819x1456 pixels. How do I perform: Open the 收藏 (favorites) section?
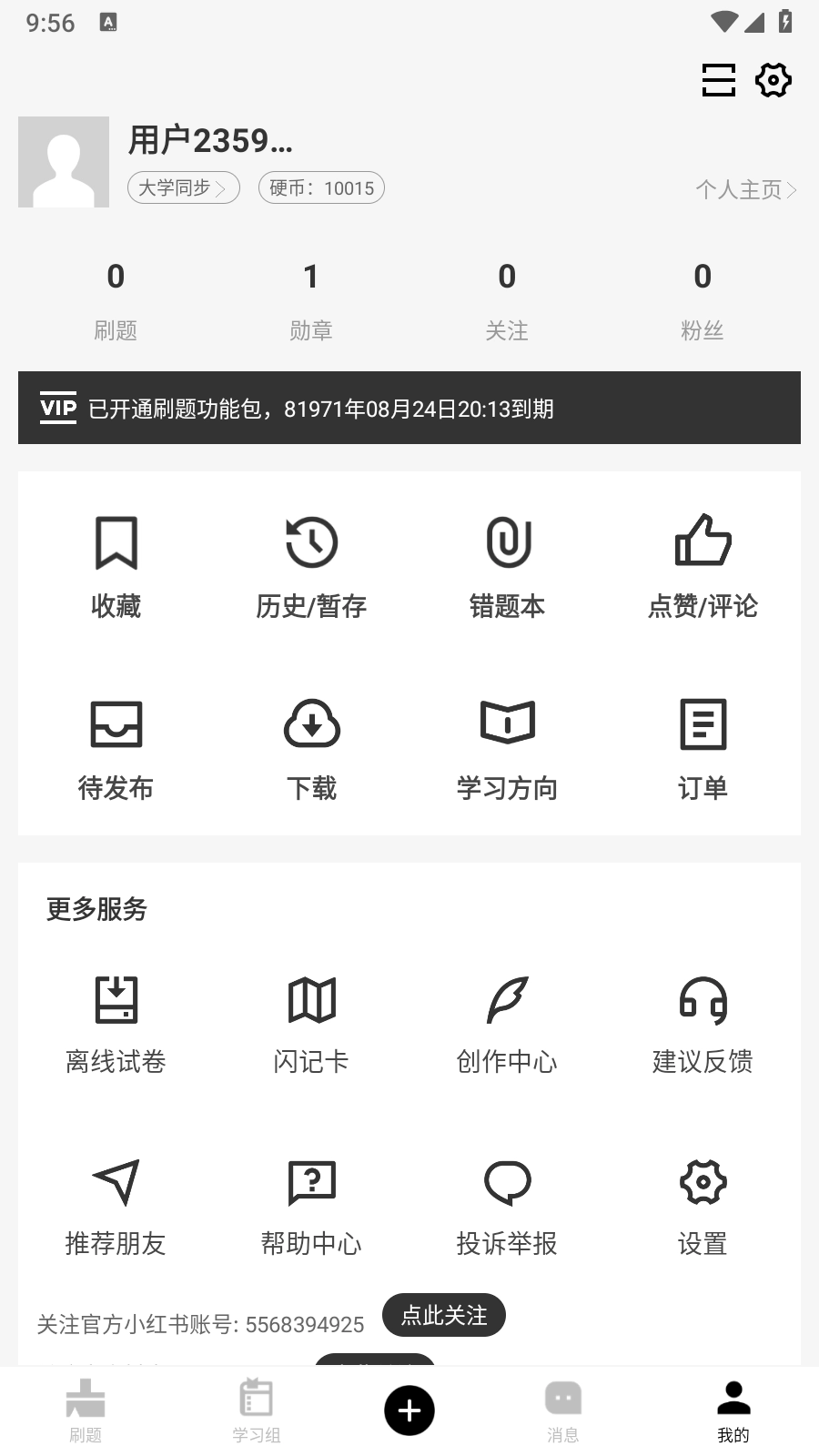116,564
